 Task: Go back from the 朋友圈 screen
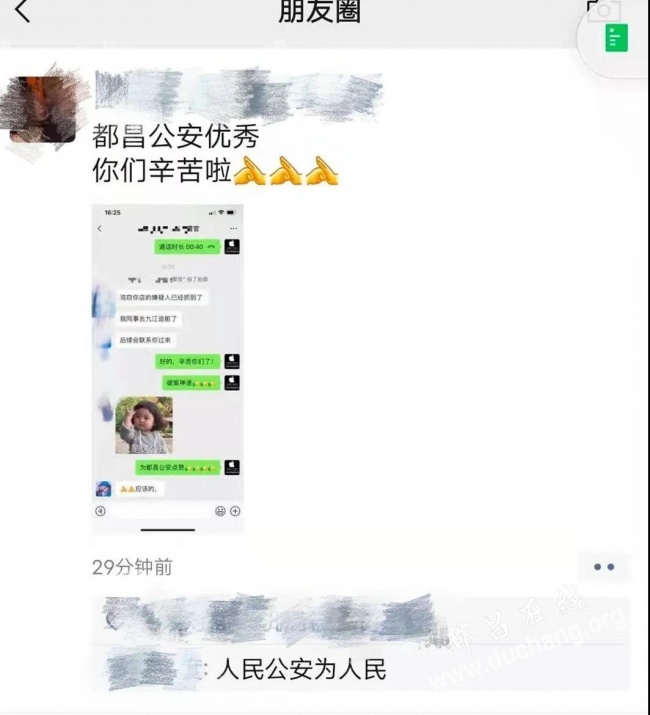(x=22, y=12)
